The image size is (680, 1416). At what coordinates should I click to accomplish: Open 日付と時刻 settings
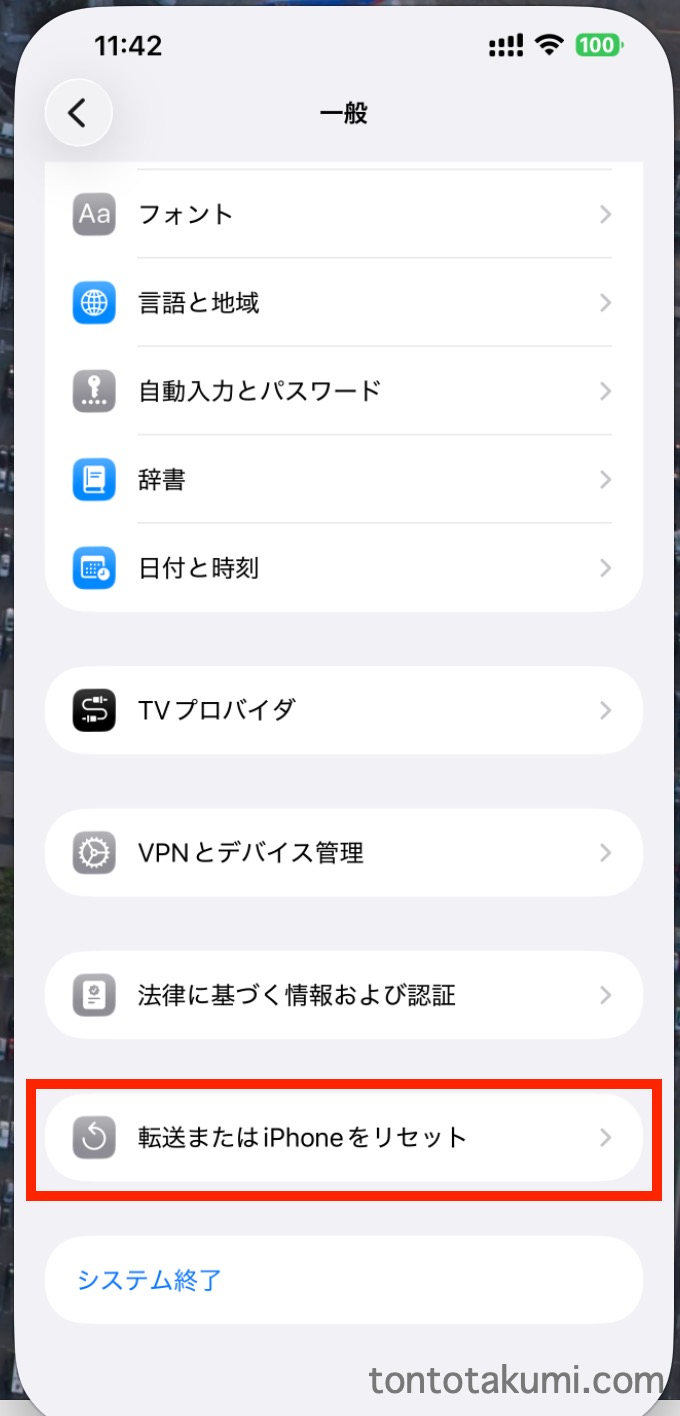pos(342,568)
